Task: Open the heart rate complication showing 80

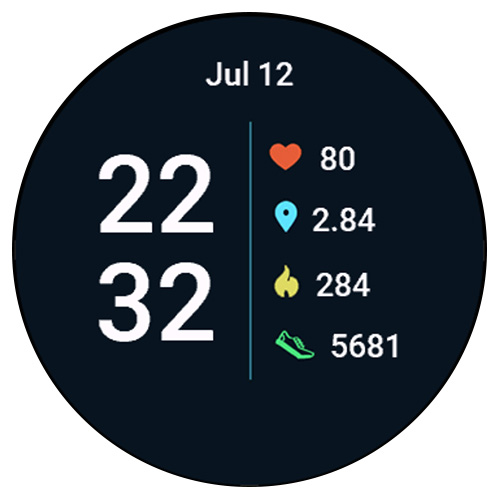Action: [312, 157]
